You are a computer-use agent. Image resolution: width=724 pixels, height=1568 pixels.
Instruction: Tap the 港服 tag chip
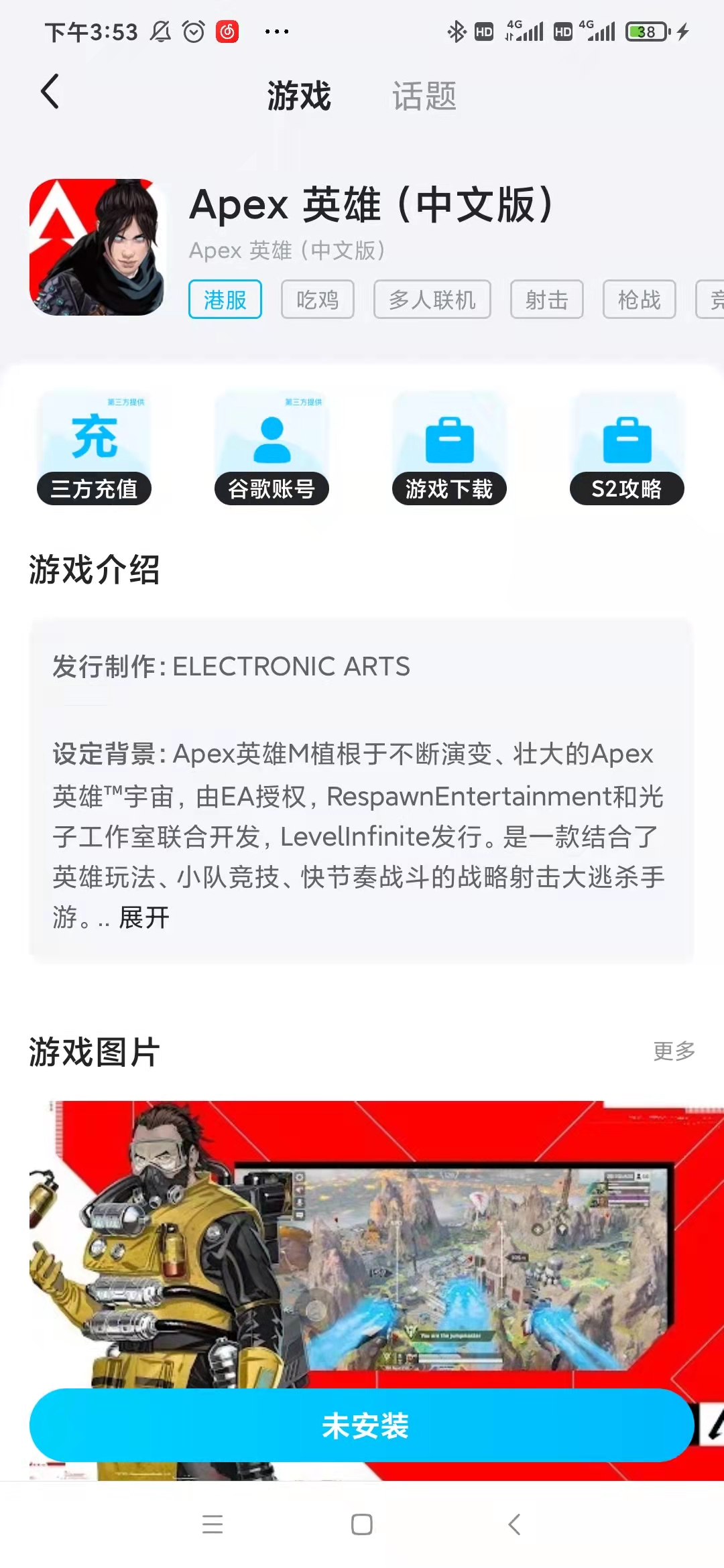[225, 300]
